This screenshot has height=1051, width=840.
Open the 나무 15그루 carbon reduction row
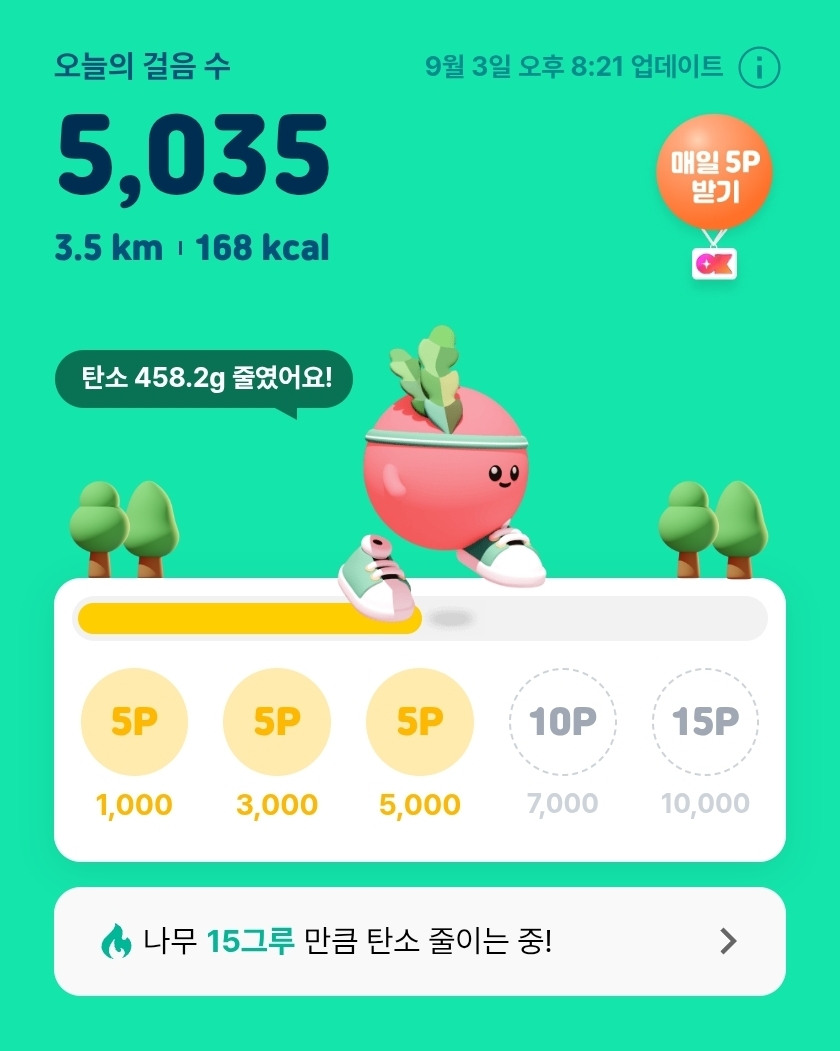coord(420,941)
